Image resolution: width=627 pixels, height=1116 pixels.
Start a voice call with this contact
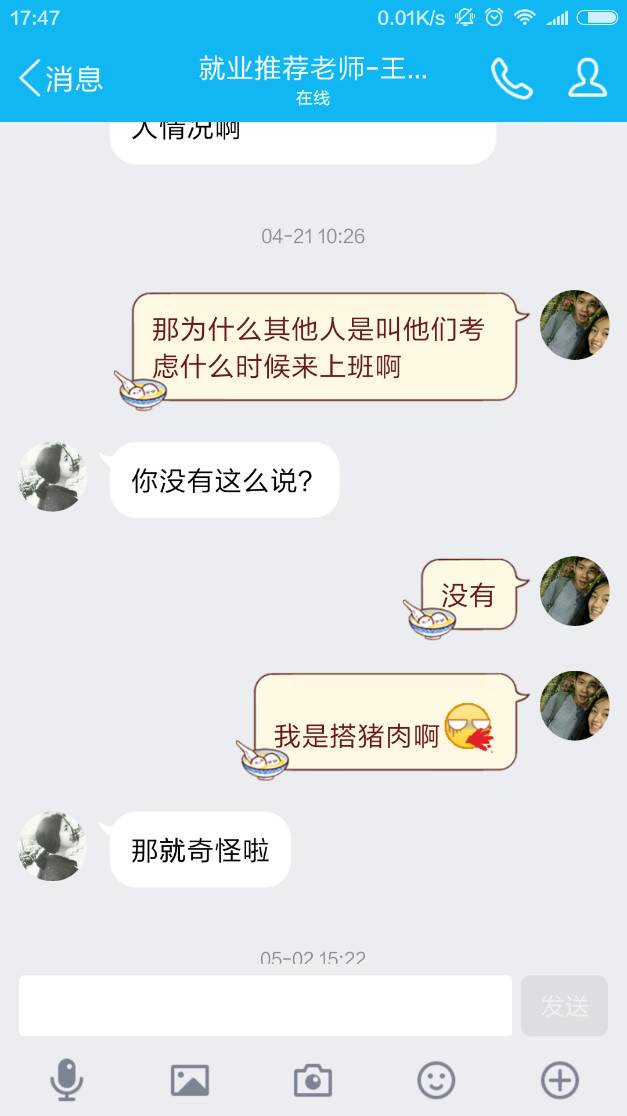point(511,78)
